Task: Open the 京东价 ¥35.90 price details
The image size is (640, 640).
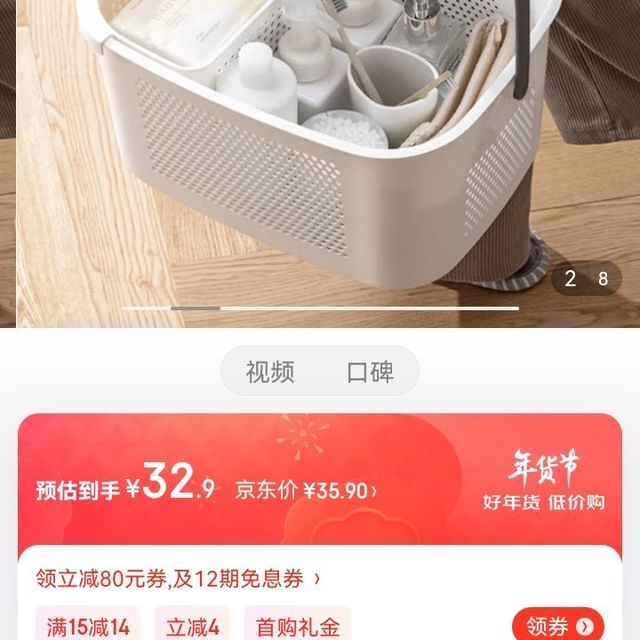Action: 306,490
